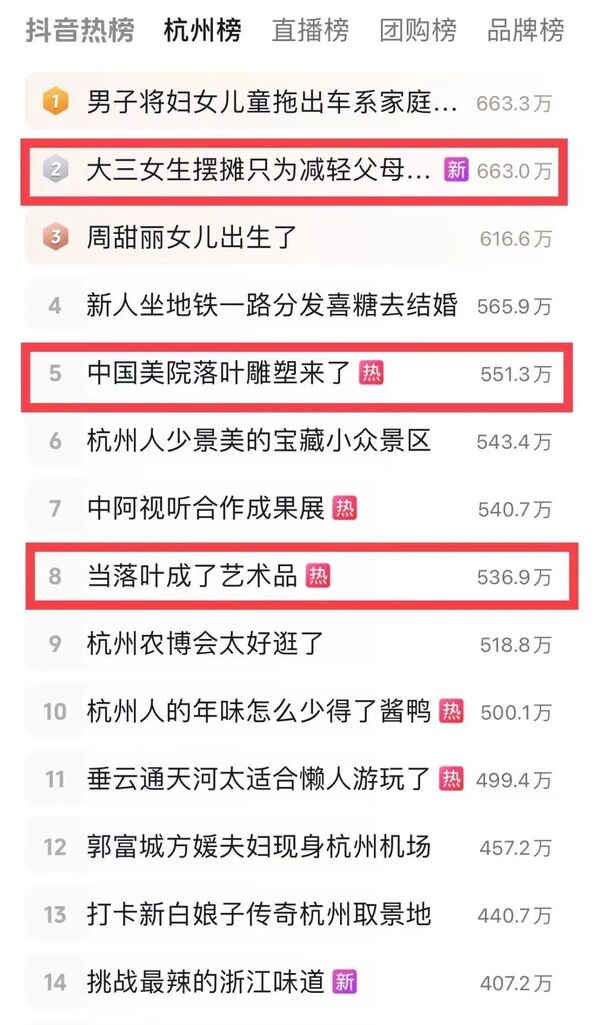This screenshot has width=600, height=1025.
Task: Open the 团购榜 tab
Action: pos(418,31)
